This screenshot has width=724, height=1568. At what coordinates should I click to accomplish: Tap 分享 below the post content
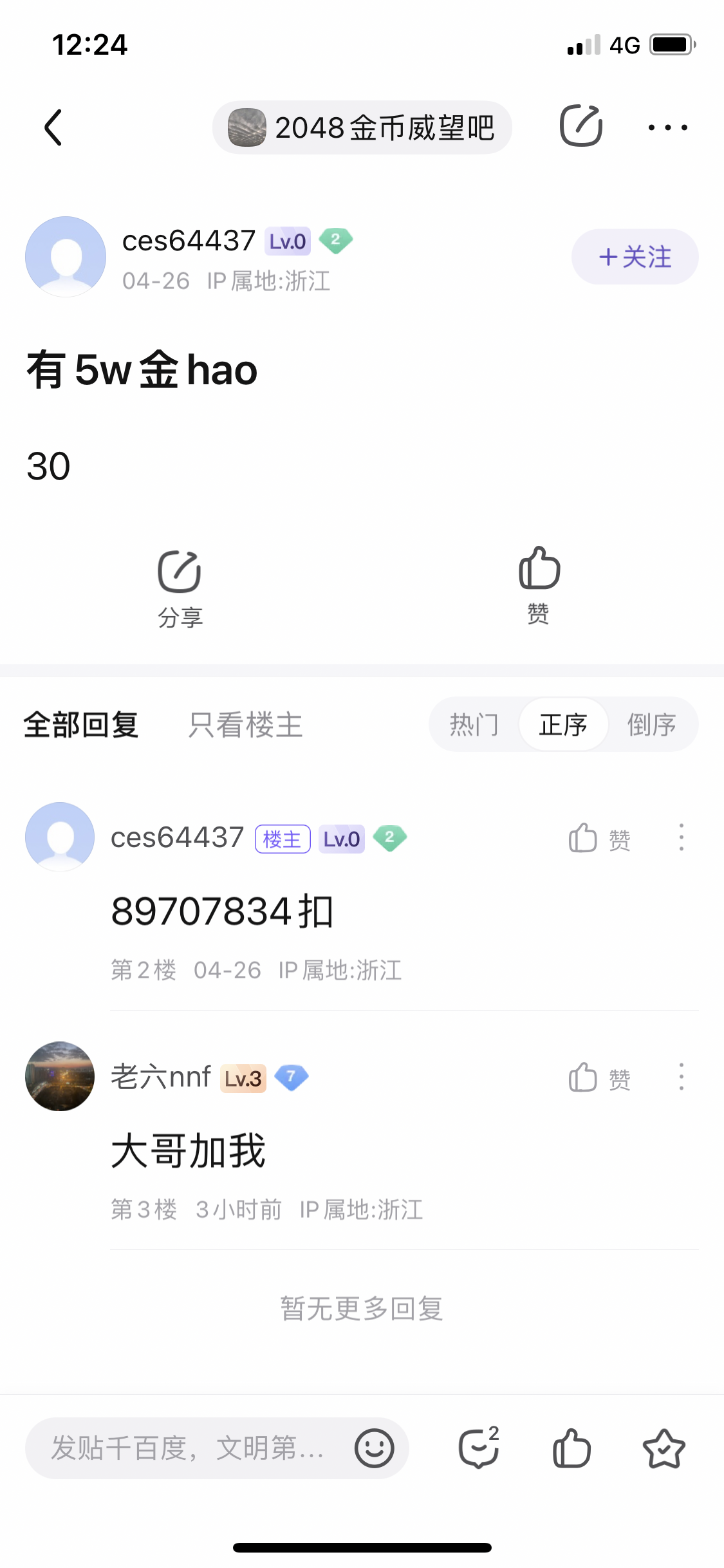180,587
